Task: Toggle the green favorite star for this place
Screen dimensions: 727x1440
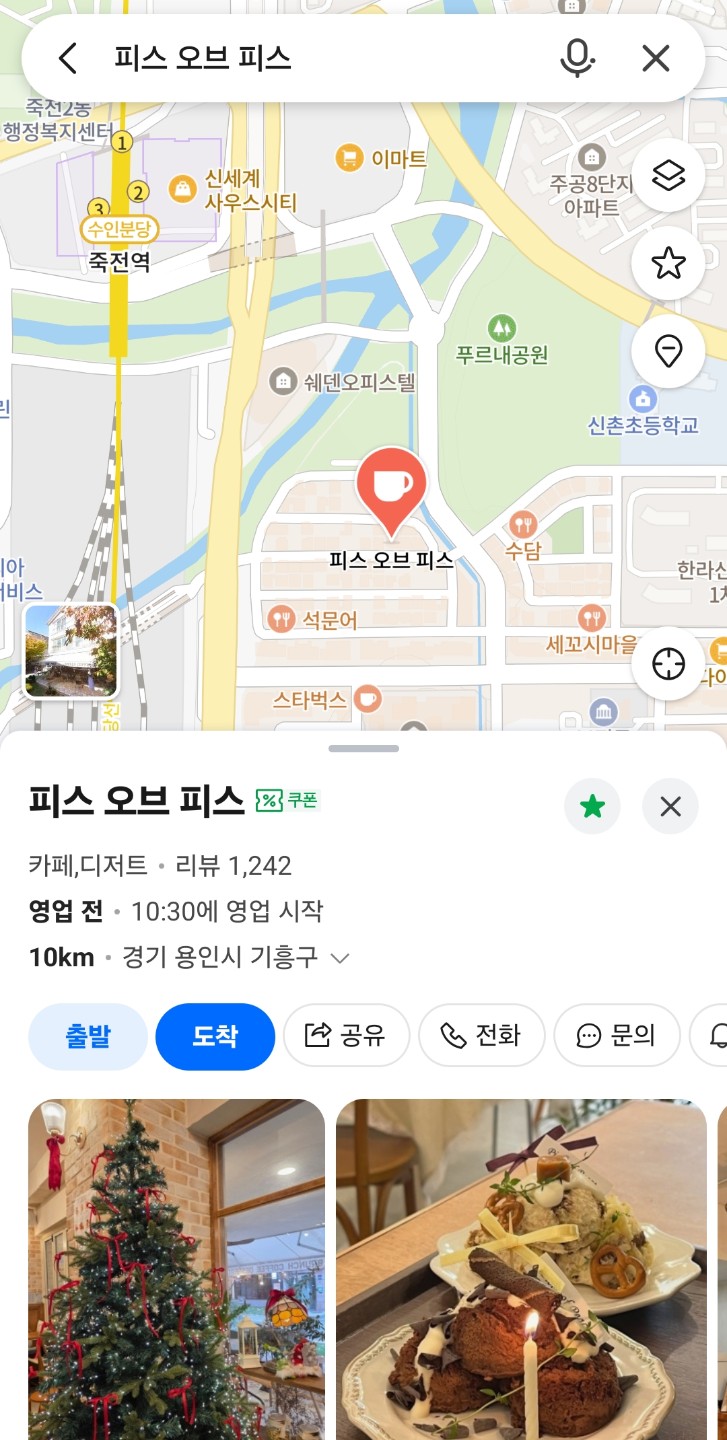Action: click(593, 806)
